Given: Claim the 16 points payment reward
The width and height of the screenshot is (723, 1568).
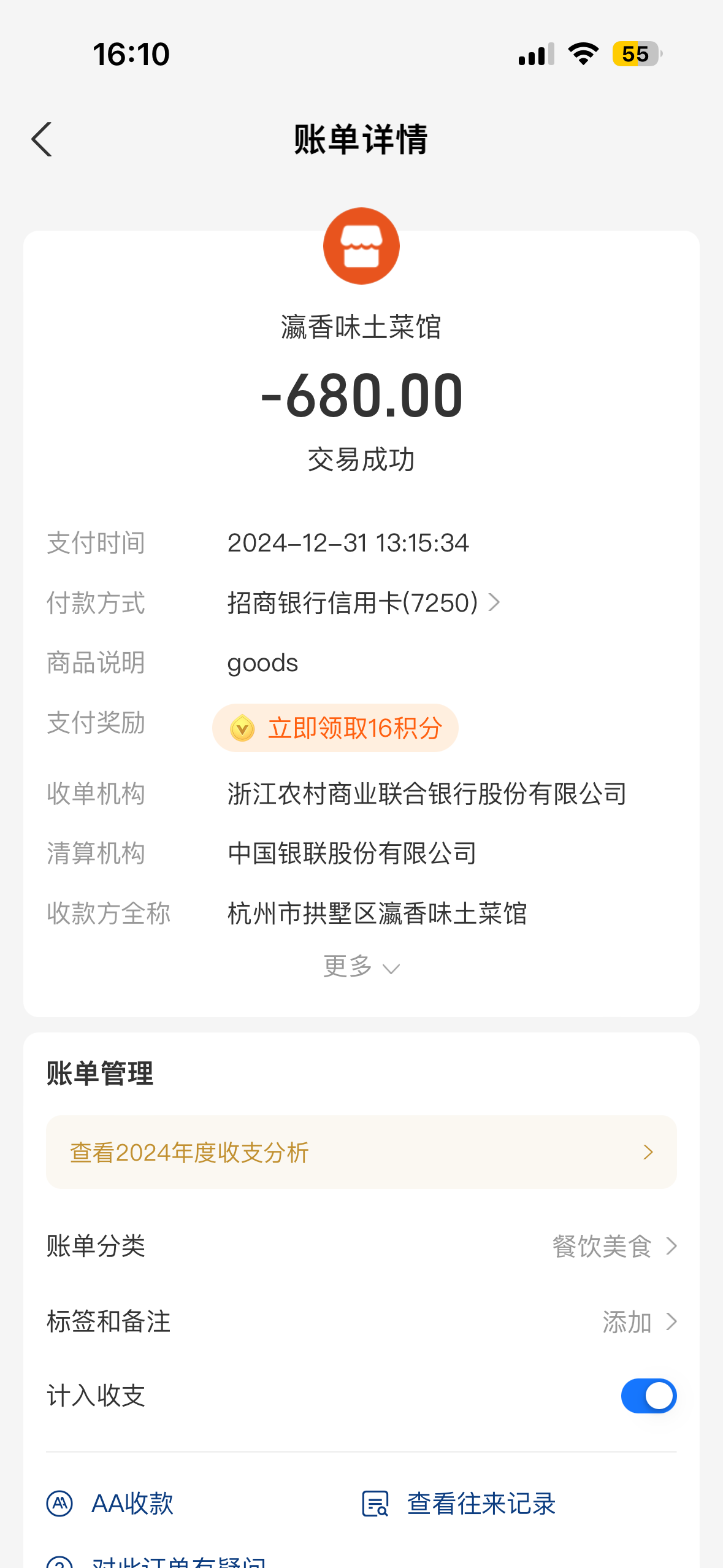Looking at the screenshot, I should click(x=335, y=728).
